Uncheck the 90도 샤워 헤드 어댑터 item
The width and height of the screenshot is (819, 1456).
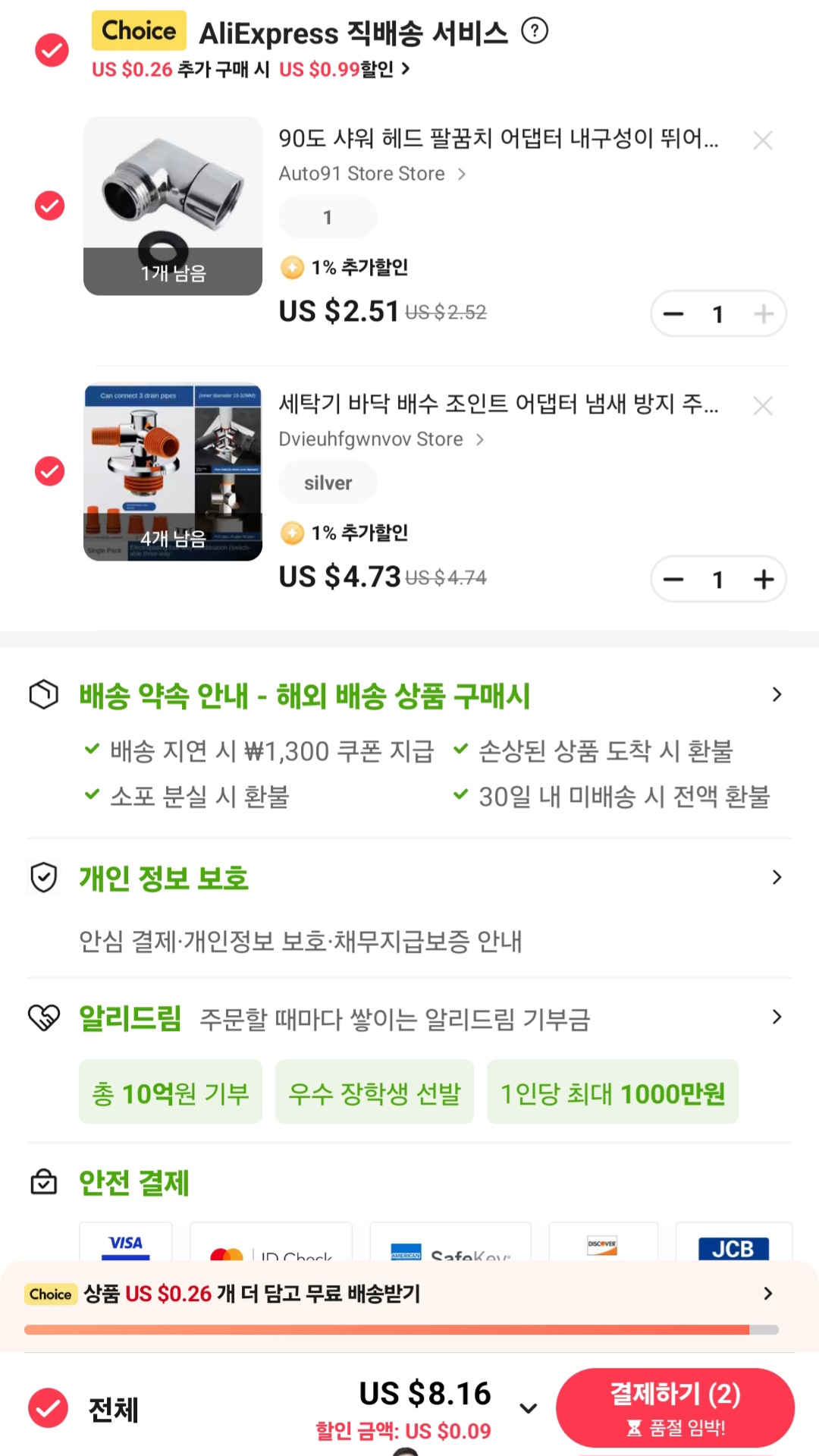click(x=50, y=206)
